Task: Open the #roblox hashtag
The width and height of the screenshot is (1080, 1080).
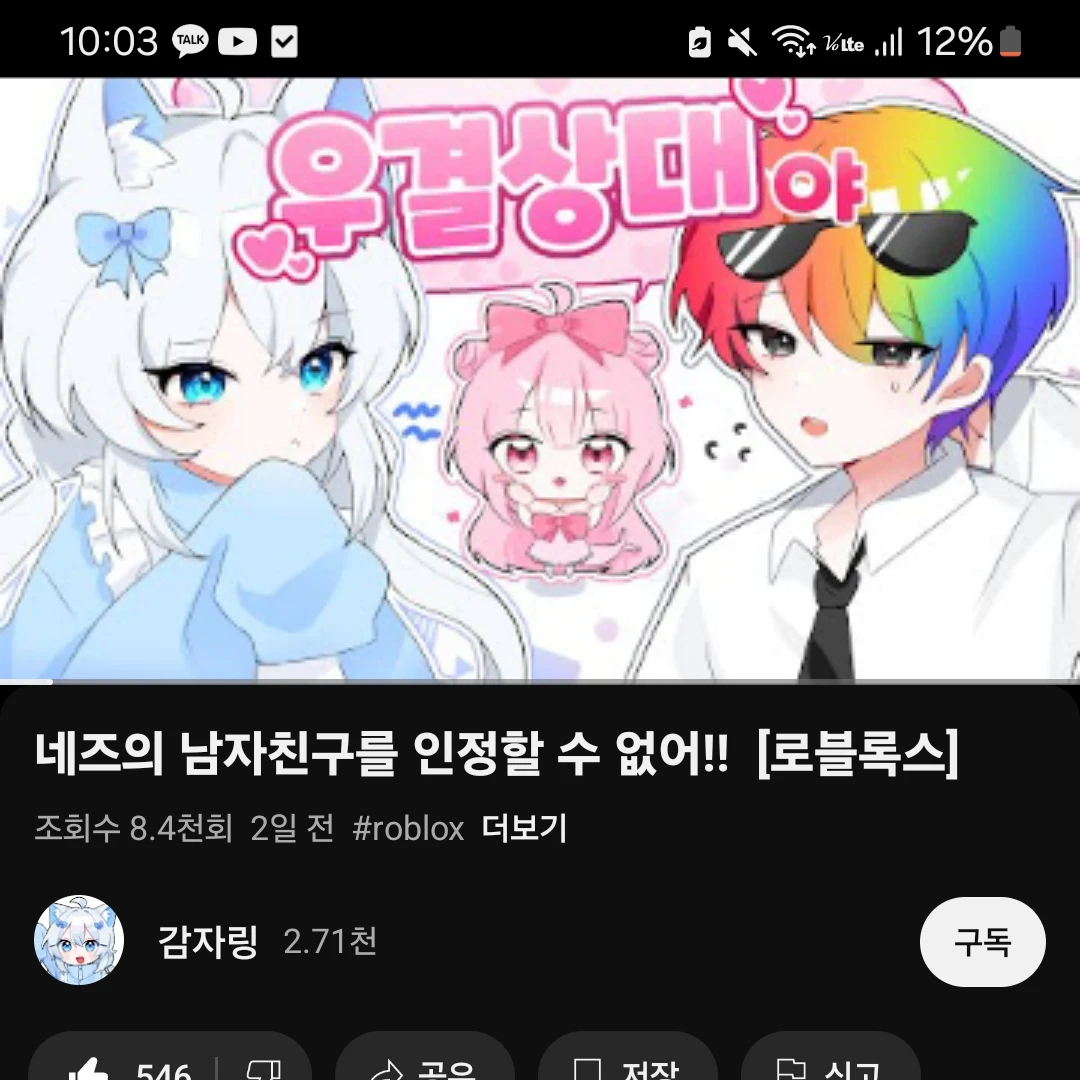Action: pyautogui.click(x=408, y=829)
